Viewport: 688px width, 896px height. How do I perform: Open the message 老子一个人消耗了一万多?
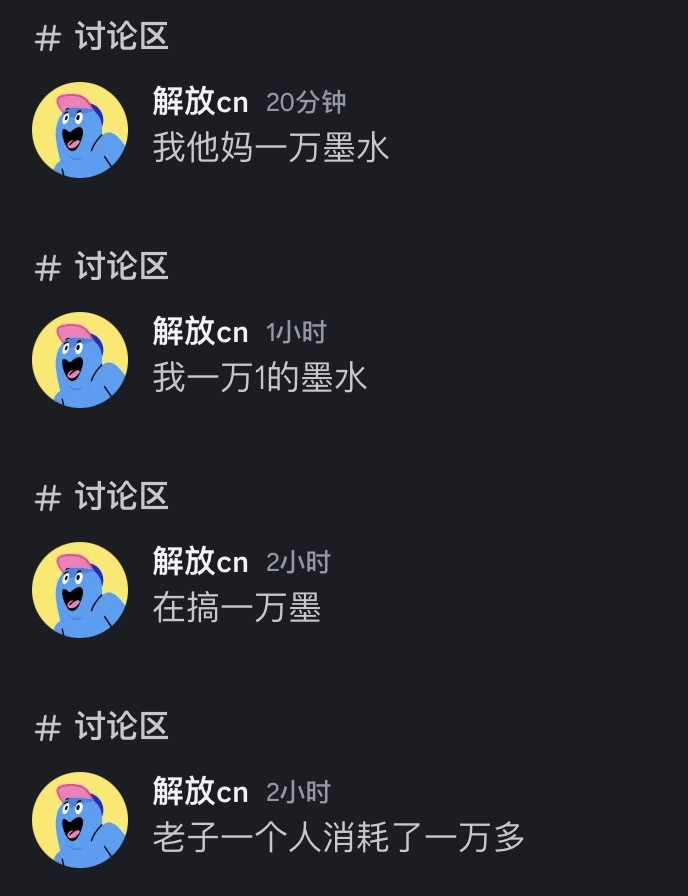click(x=338, y=838)
